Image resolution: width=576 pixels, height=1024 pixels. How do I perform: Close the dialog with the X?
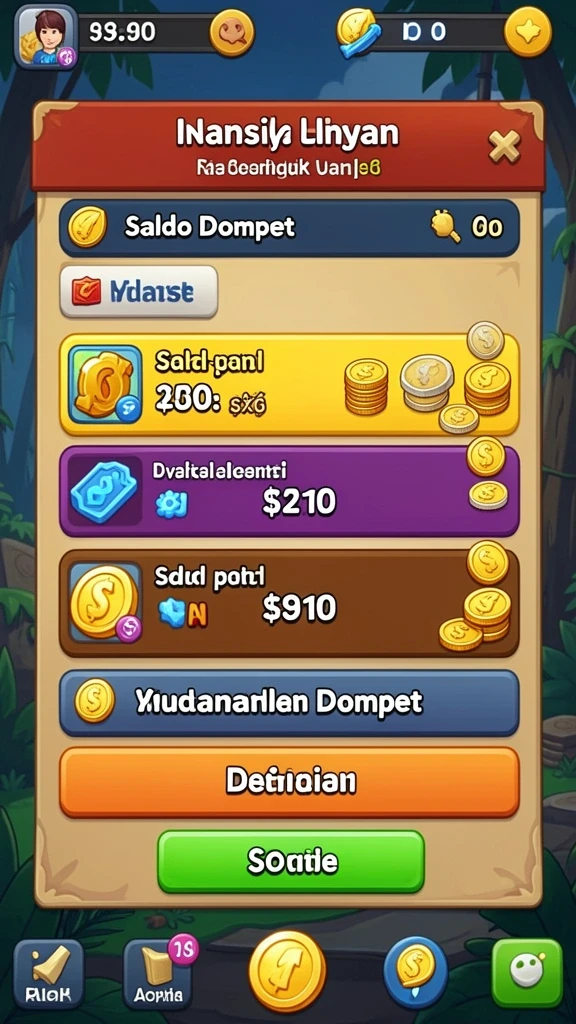pos(504,146)
